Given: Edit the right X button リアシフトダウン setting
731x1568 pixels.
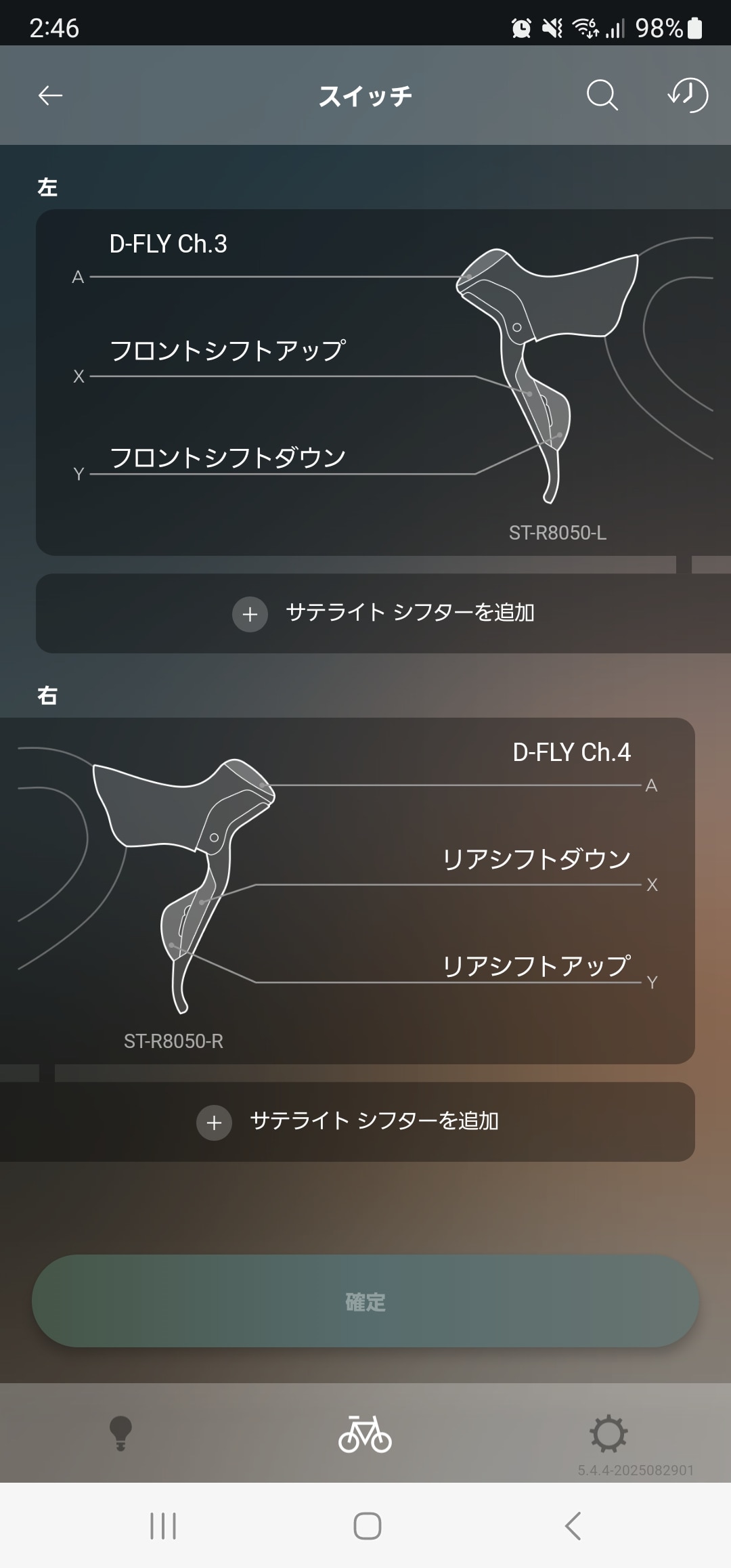Looking at the screenshot, I should click(536, 860).
